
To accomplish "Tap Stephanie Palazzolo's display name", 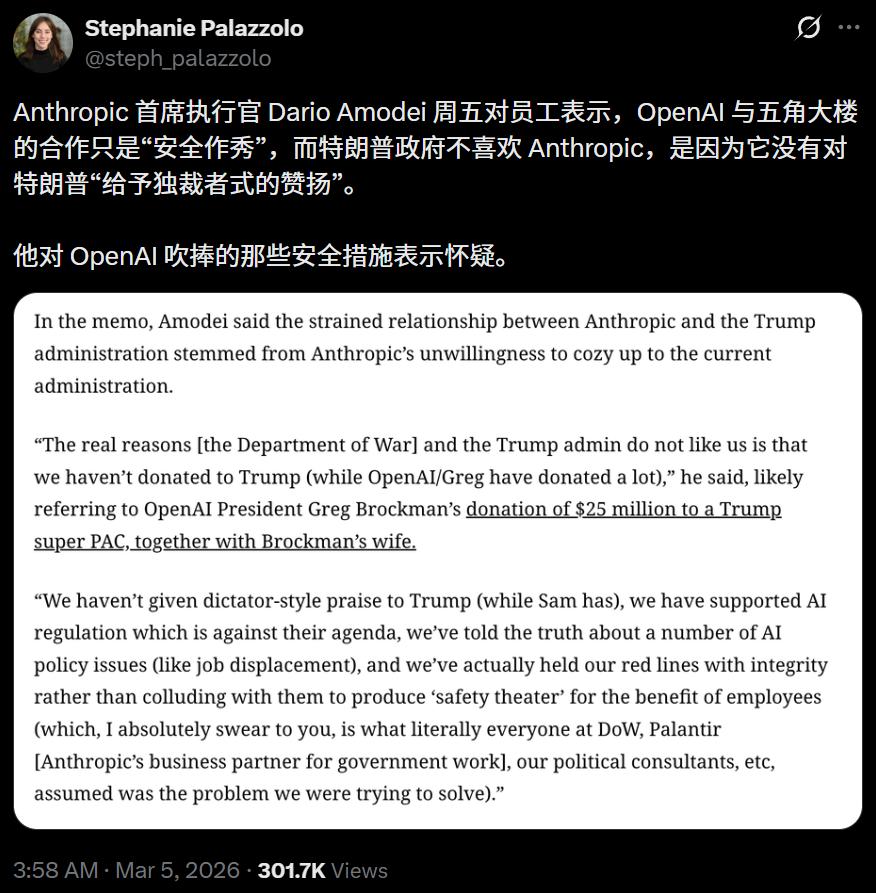I will (x=194, y=28).
